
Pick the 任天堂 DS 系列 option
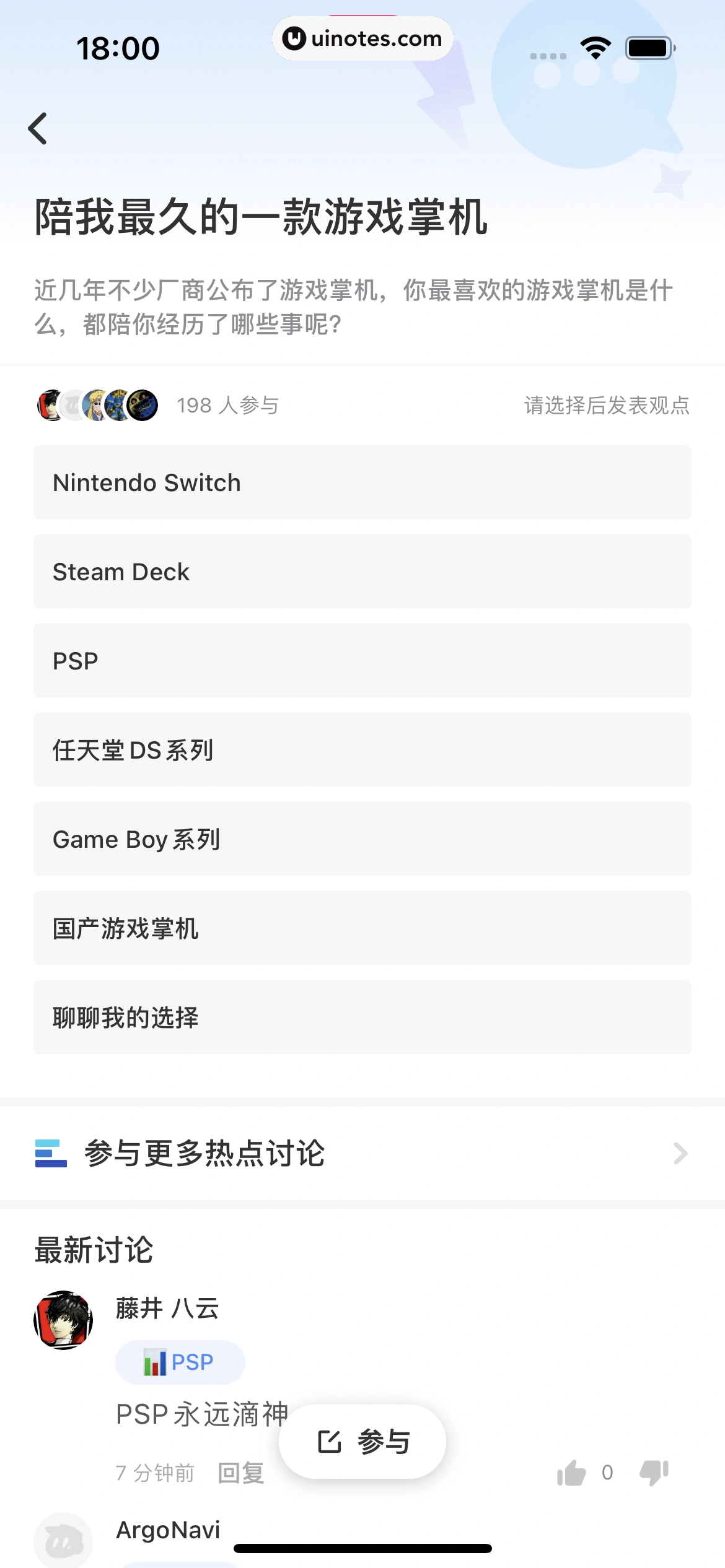[x=362, y=750]
